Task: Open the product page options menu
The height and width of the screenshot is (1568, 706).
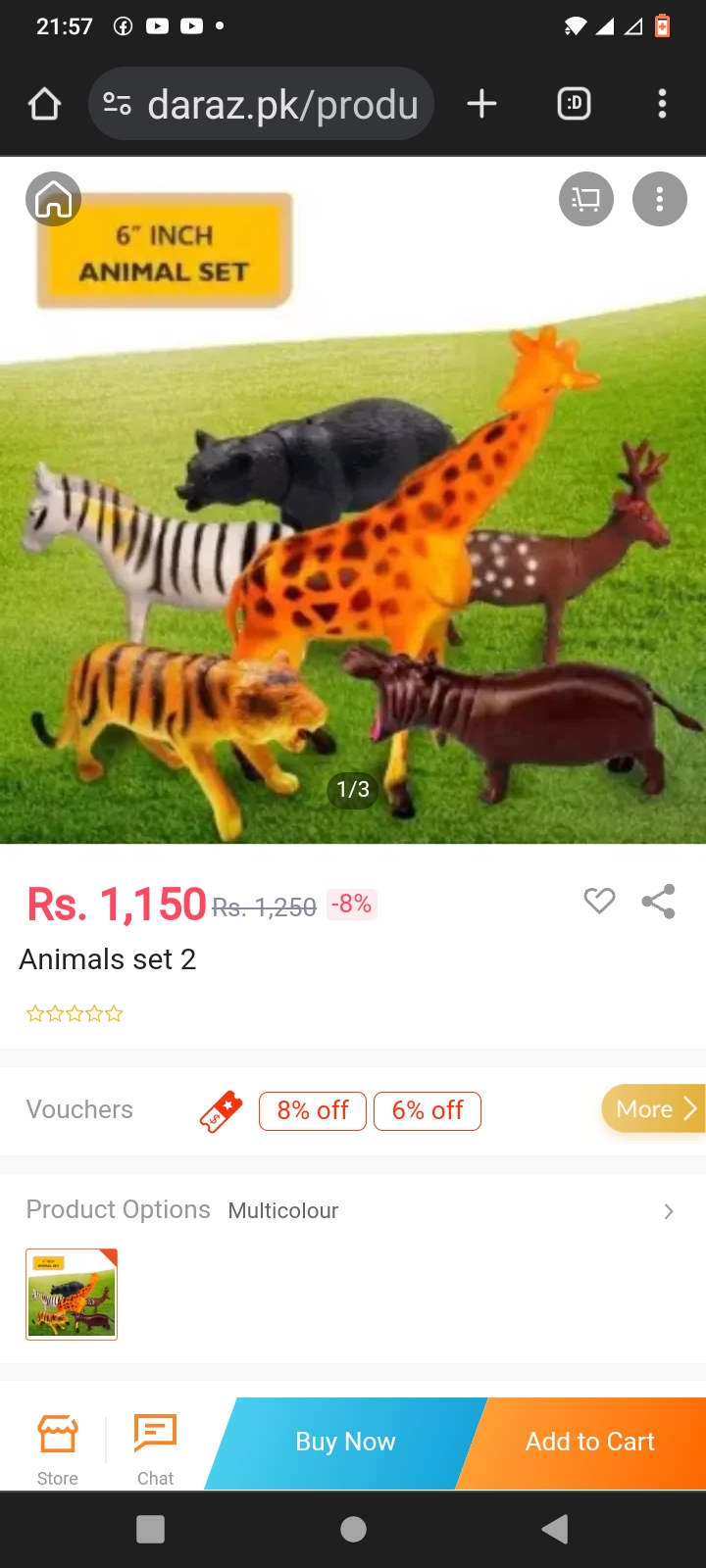Action: [x=659, y=199]
